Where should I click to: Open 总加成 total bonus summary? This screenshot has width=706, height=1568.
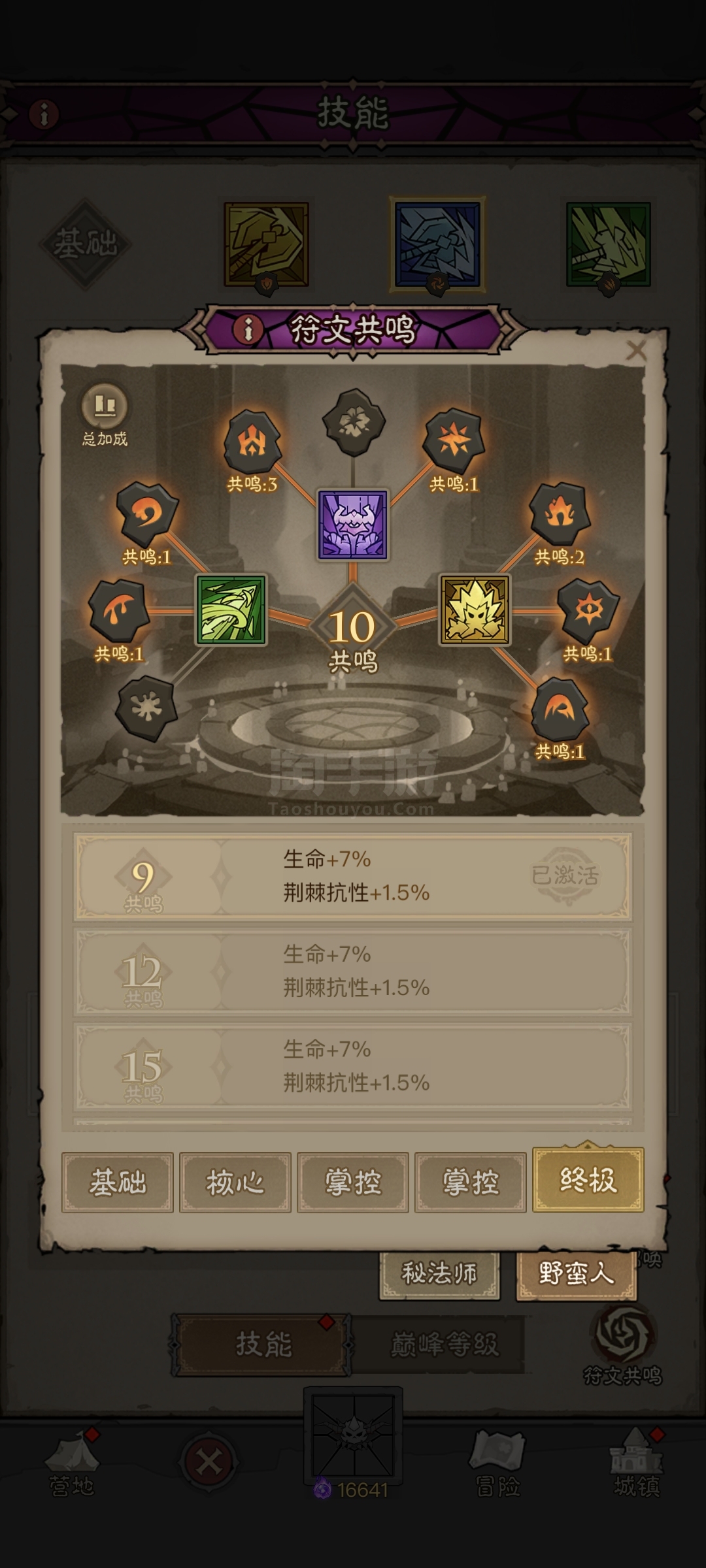pos(105,416)
